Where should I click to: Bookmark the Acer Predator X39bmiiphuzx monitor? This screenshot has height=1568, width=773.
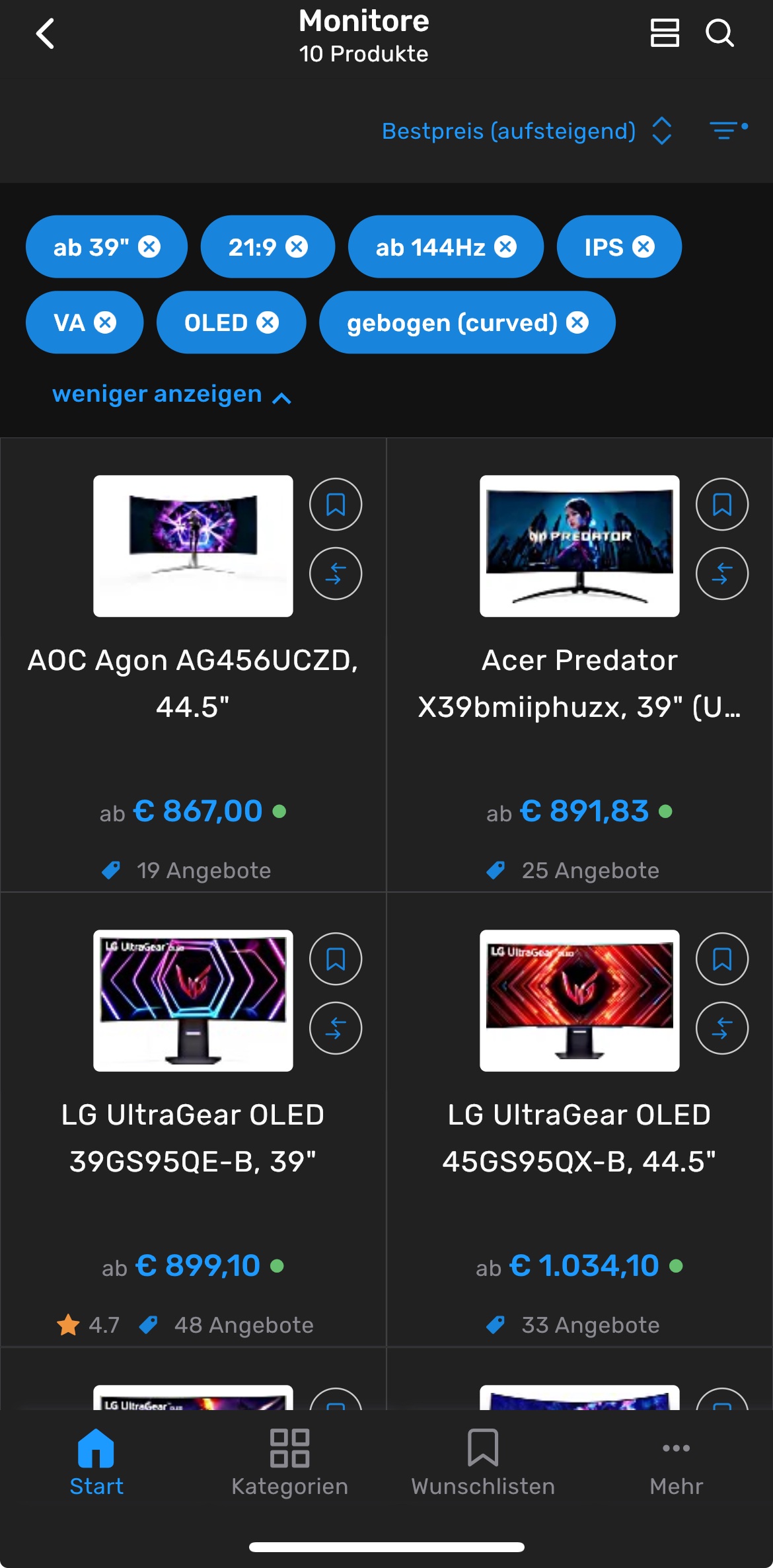click(x=721, y=504)
